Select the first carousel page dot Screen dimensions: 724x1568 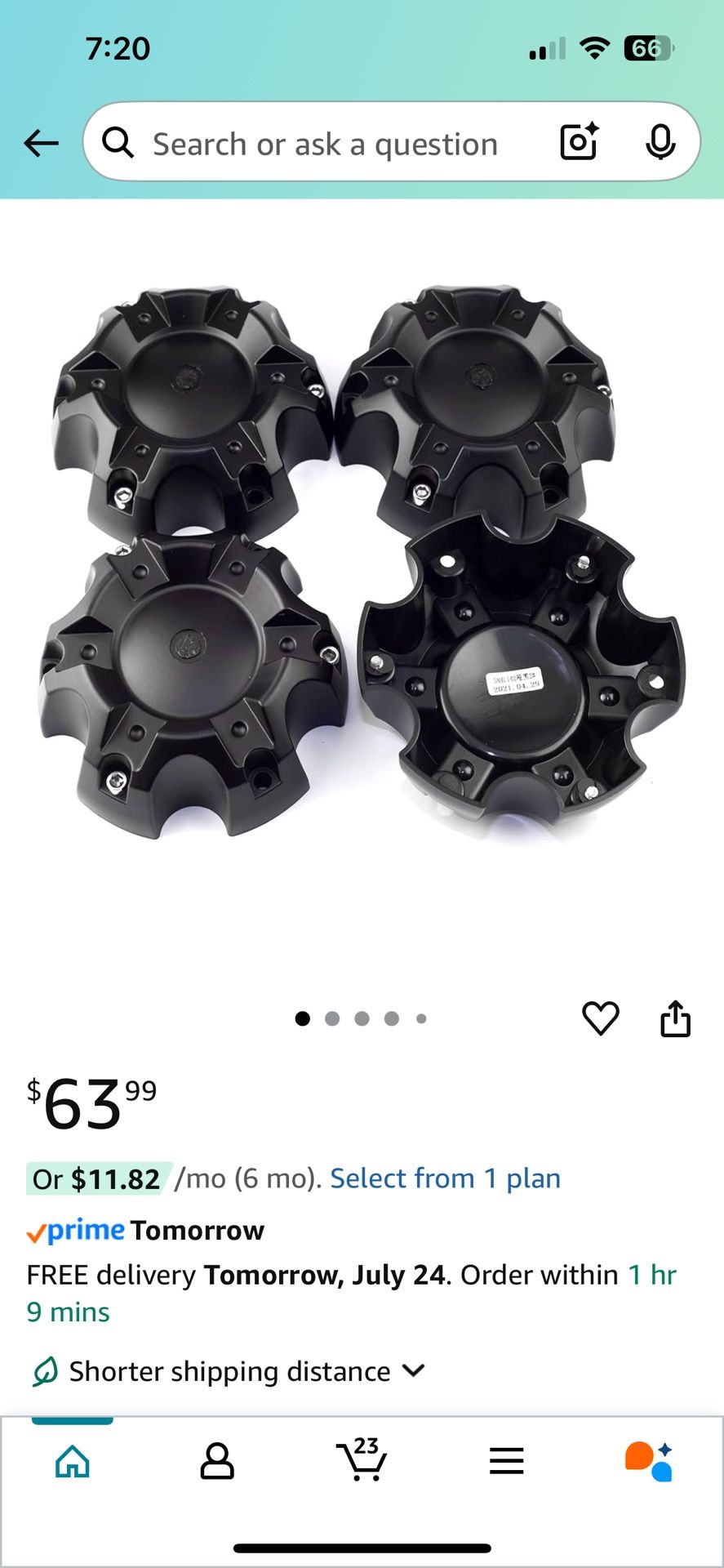point(304,1018)
